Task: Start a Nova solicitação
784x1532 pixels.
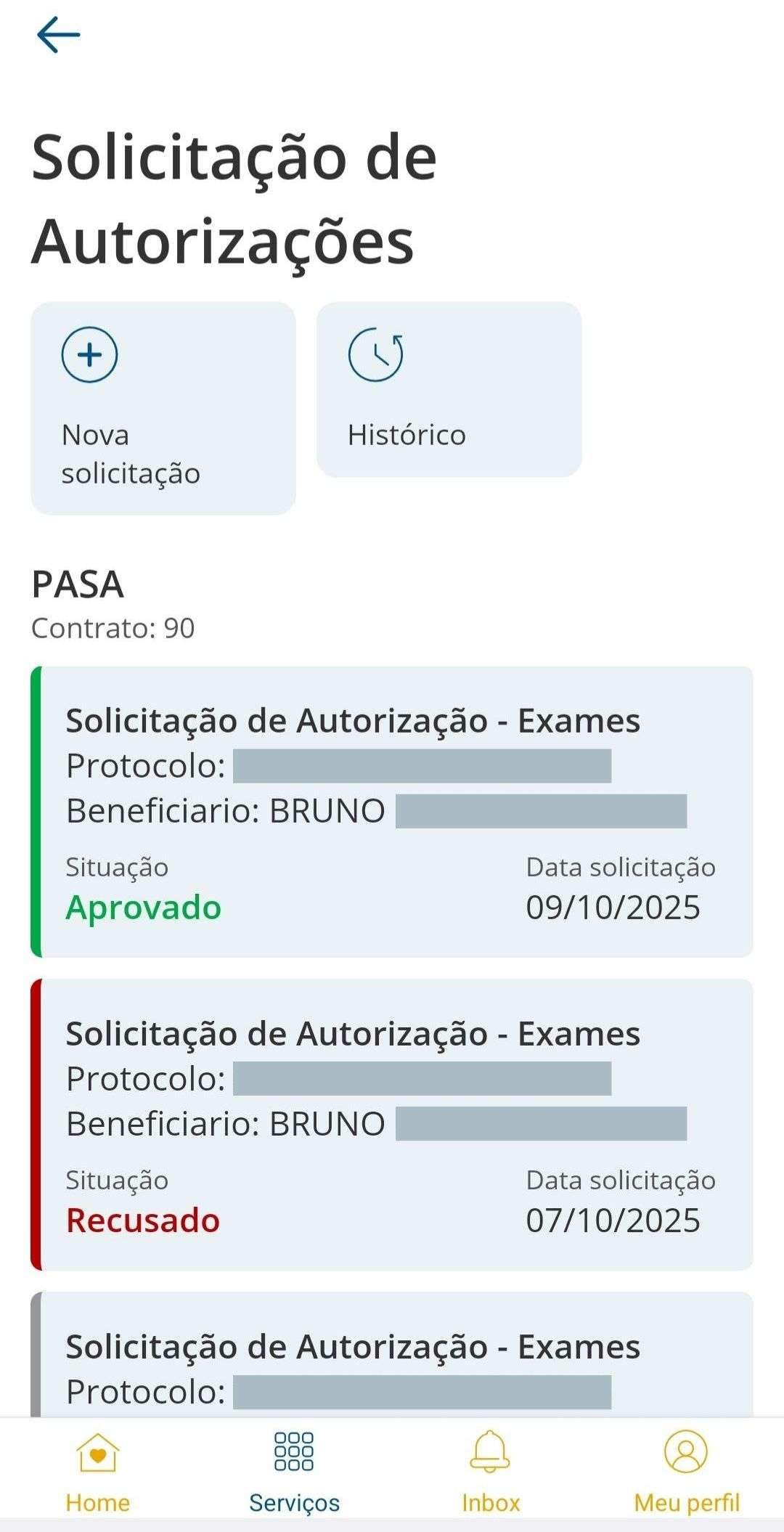Action: point(163,408)
